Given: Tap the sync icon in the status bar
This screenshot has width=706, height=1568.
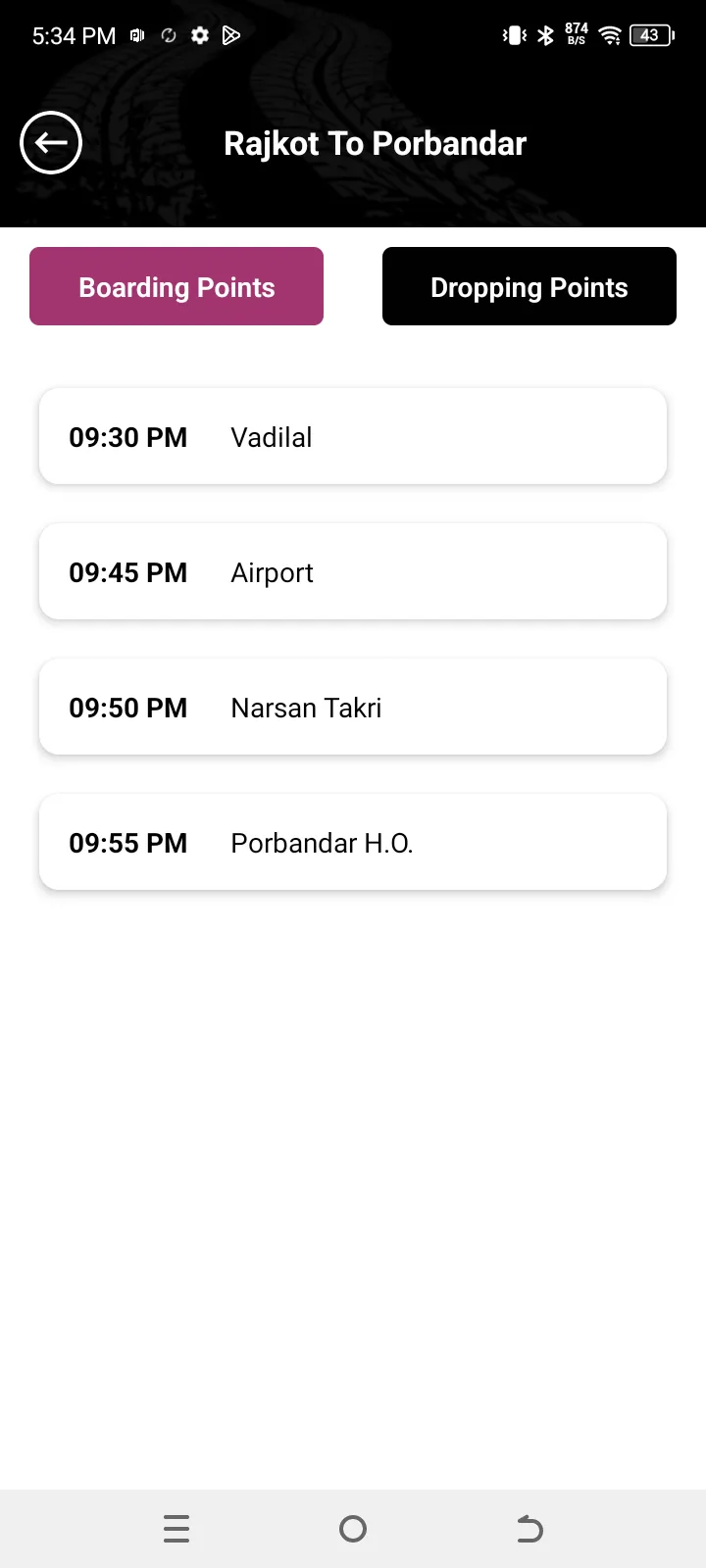Looking at the screenshot, I should tap(168, 35).
